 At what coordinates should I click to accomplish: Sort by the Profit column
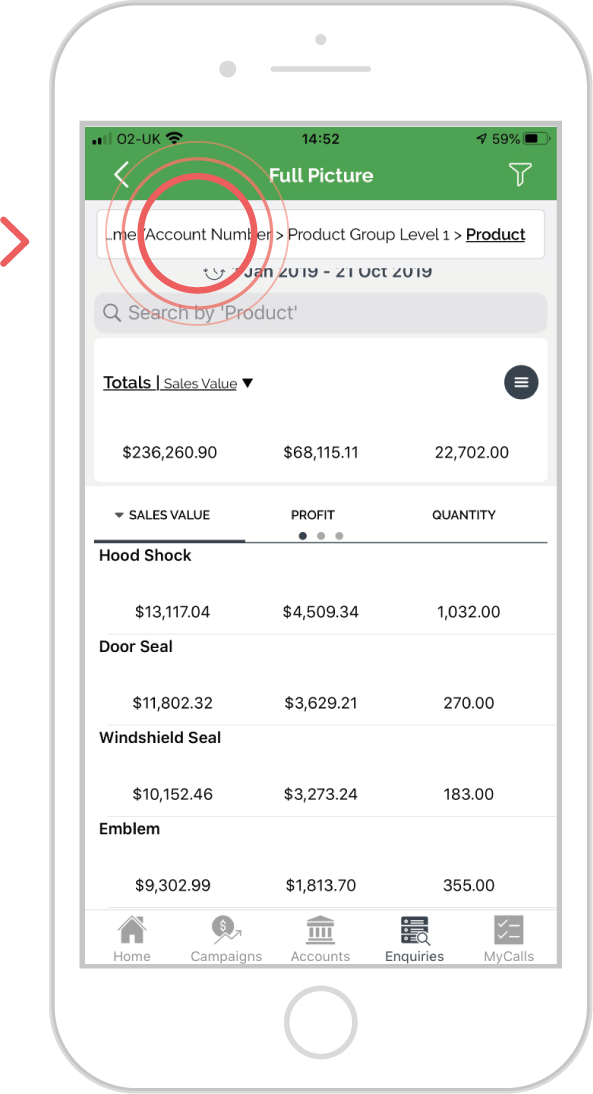click(x=313, y=515)
